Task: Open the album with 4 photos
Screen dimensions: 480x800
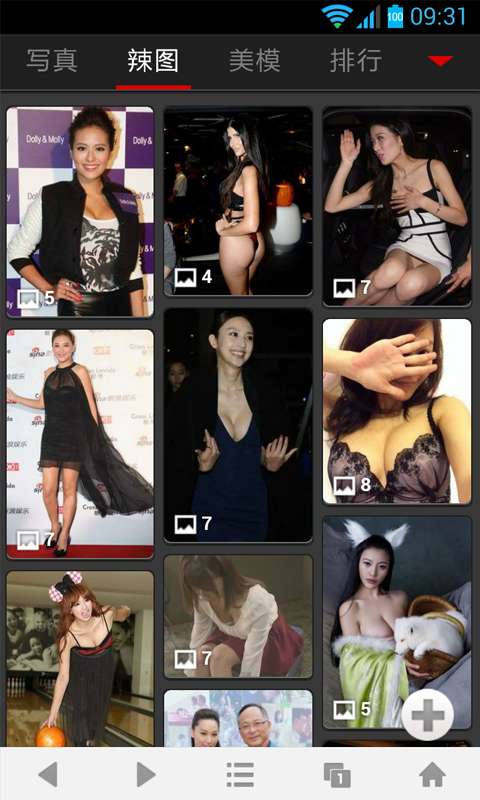Action: tap(238, 201)
